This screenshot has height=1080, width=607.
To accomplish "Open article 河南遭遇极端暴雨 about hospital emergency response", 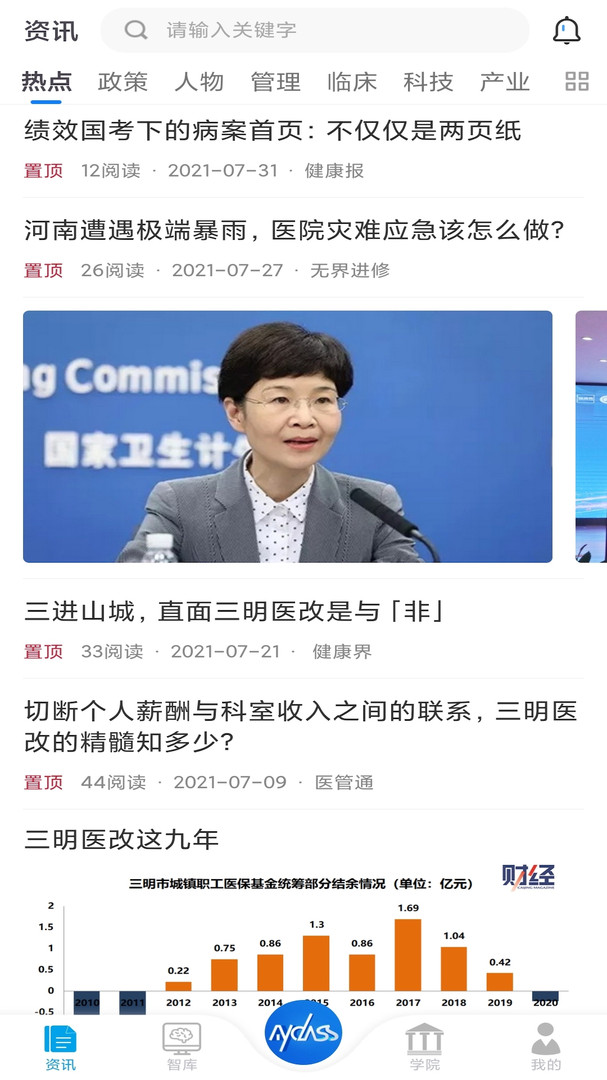I will click(295, 230).
